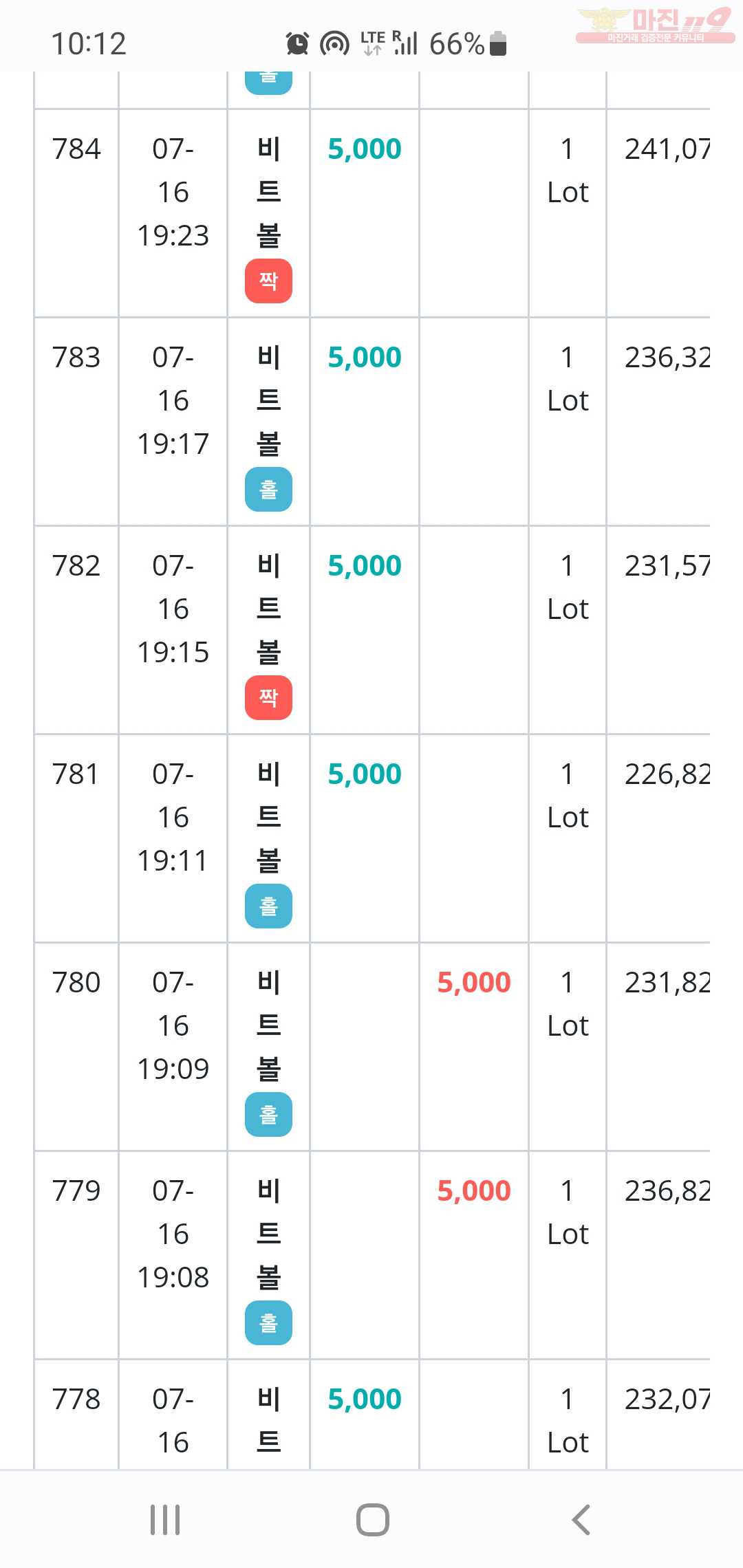The image size is (743, 1568).
Task: Open recent apps from the navigation bar
Action: pyautogui.click(x=165, y=1519)
